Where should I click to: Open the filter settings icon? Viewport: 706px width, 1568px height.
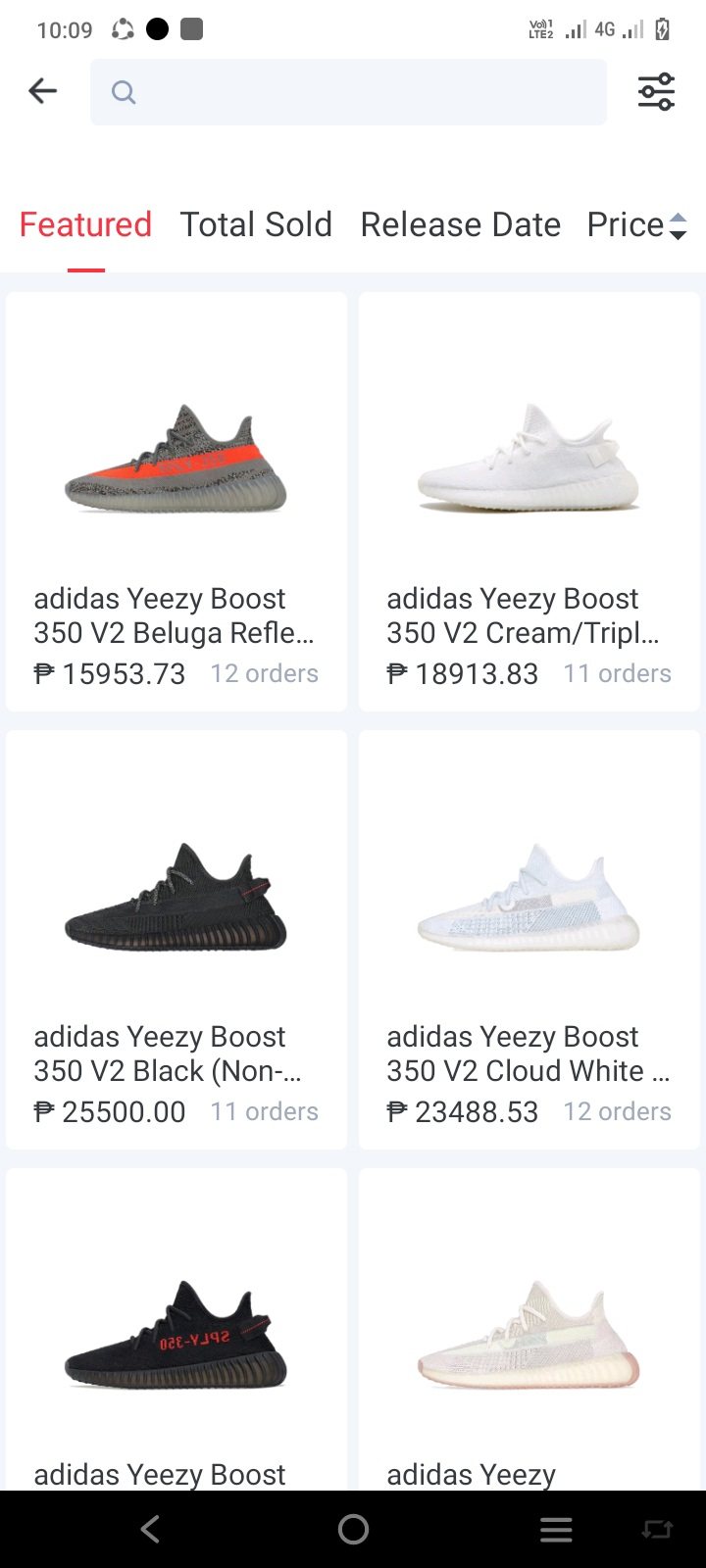pyautogui.click(x=656, y=92)
